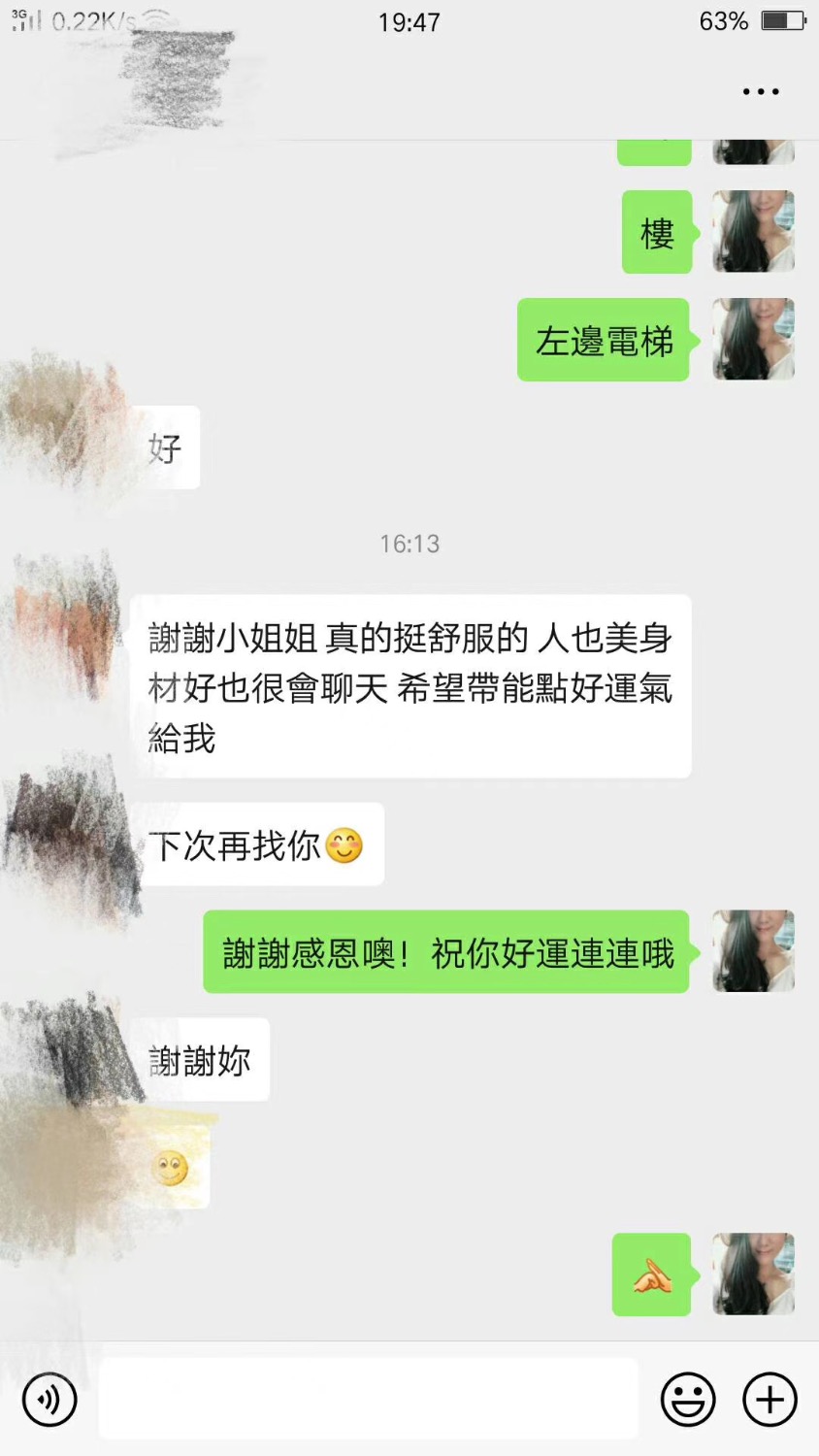The image size is (819, 1456).
Task: Select the pinky promise emoji message
Action: (651, 1275)
